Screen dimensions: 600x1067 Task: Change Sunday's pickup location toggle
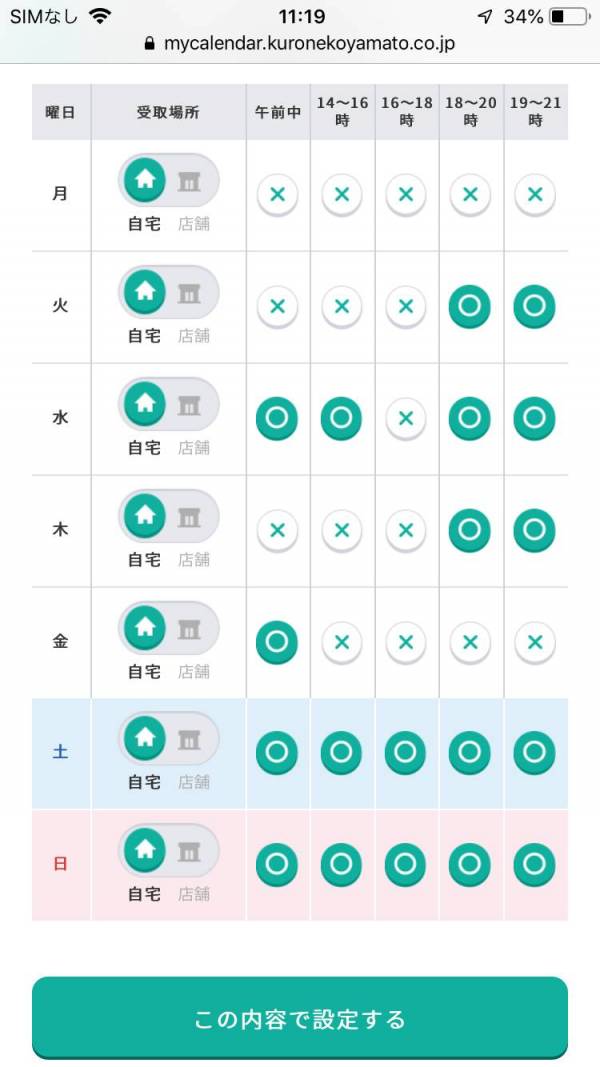coord(169,850)
